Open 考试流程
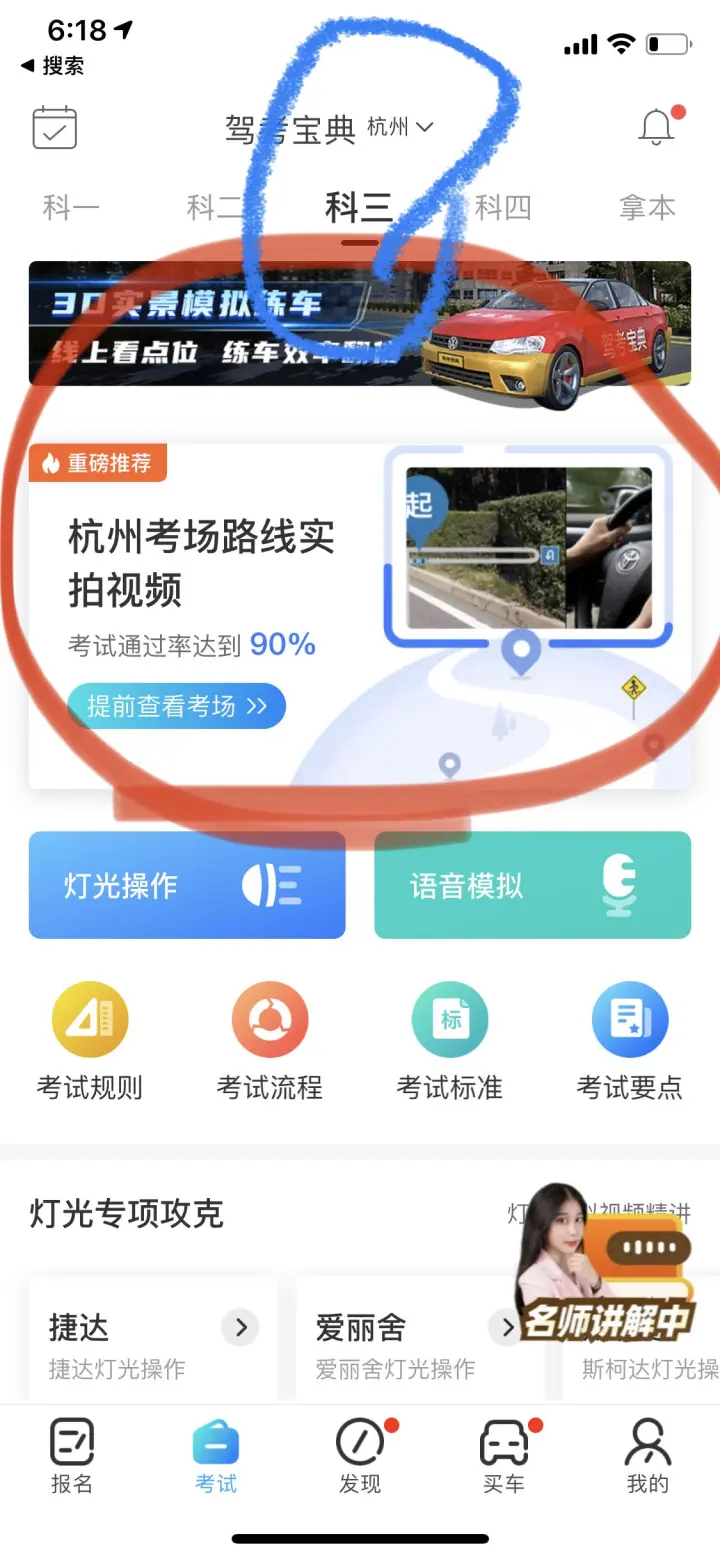Image resolution: width=720 pixels, height=1559 pixels. tap(270, 1041)
